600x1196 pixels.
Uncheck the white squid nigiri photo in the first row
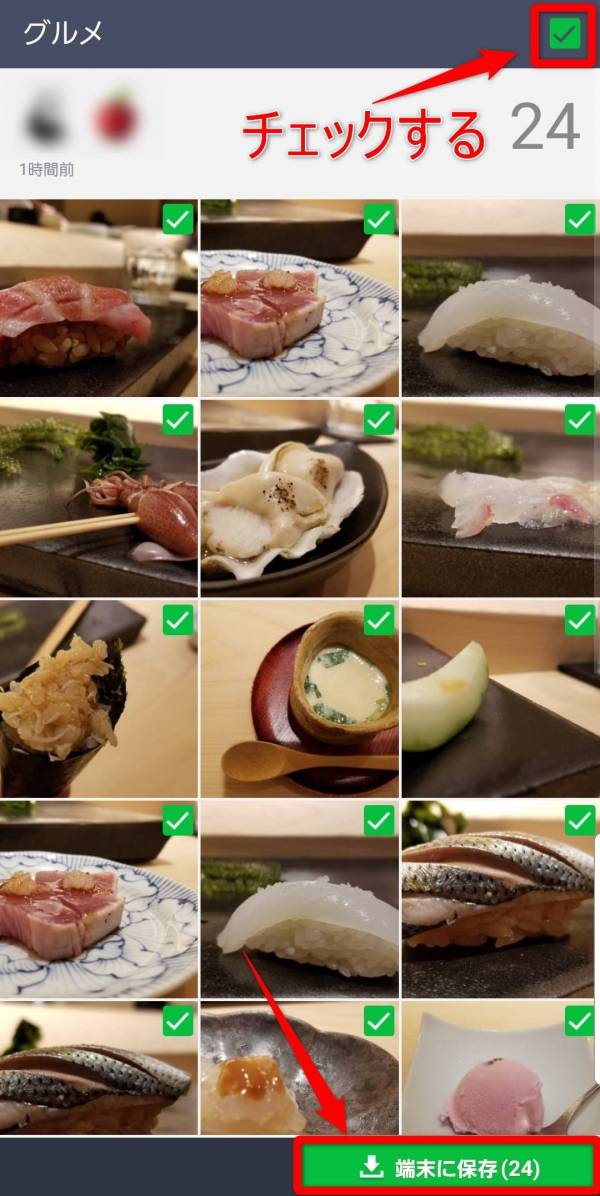coord(580,219)
